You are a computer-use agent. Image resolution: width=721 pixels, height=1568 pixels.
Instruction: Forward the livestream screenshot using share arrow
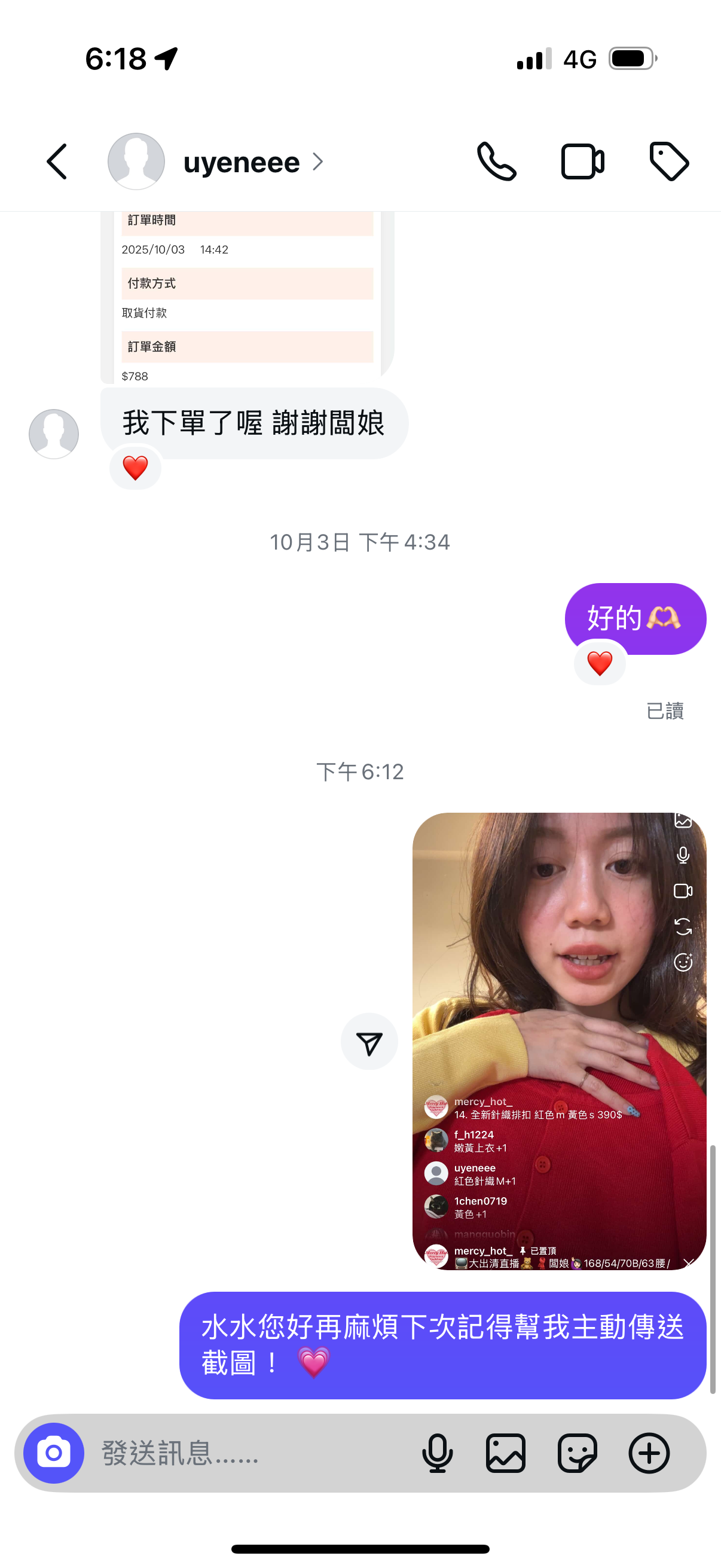tap(369, 1043)
